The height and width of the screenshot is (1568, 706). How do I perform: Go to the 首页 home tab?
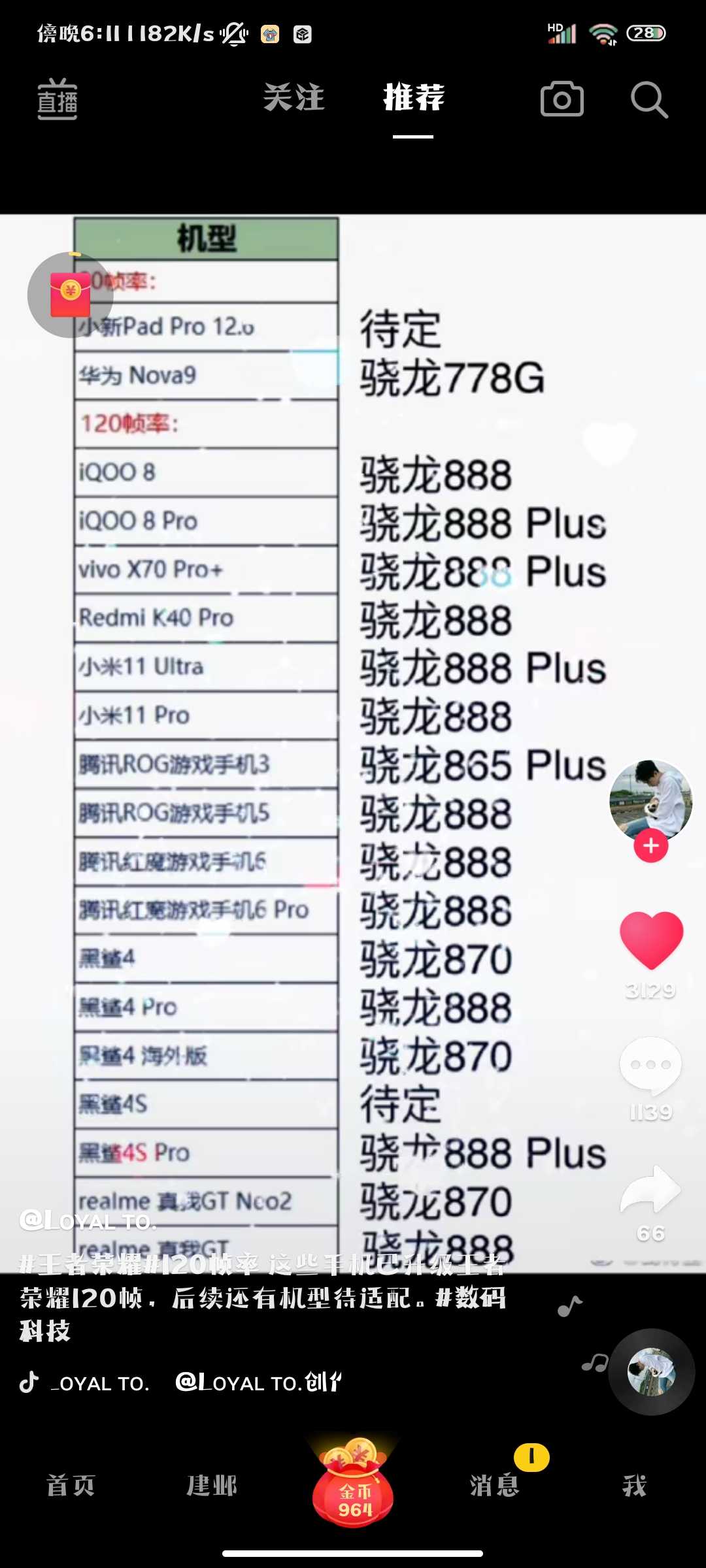pyautogui.click(x=71, y=1486)
